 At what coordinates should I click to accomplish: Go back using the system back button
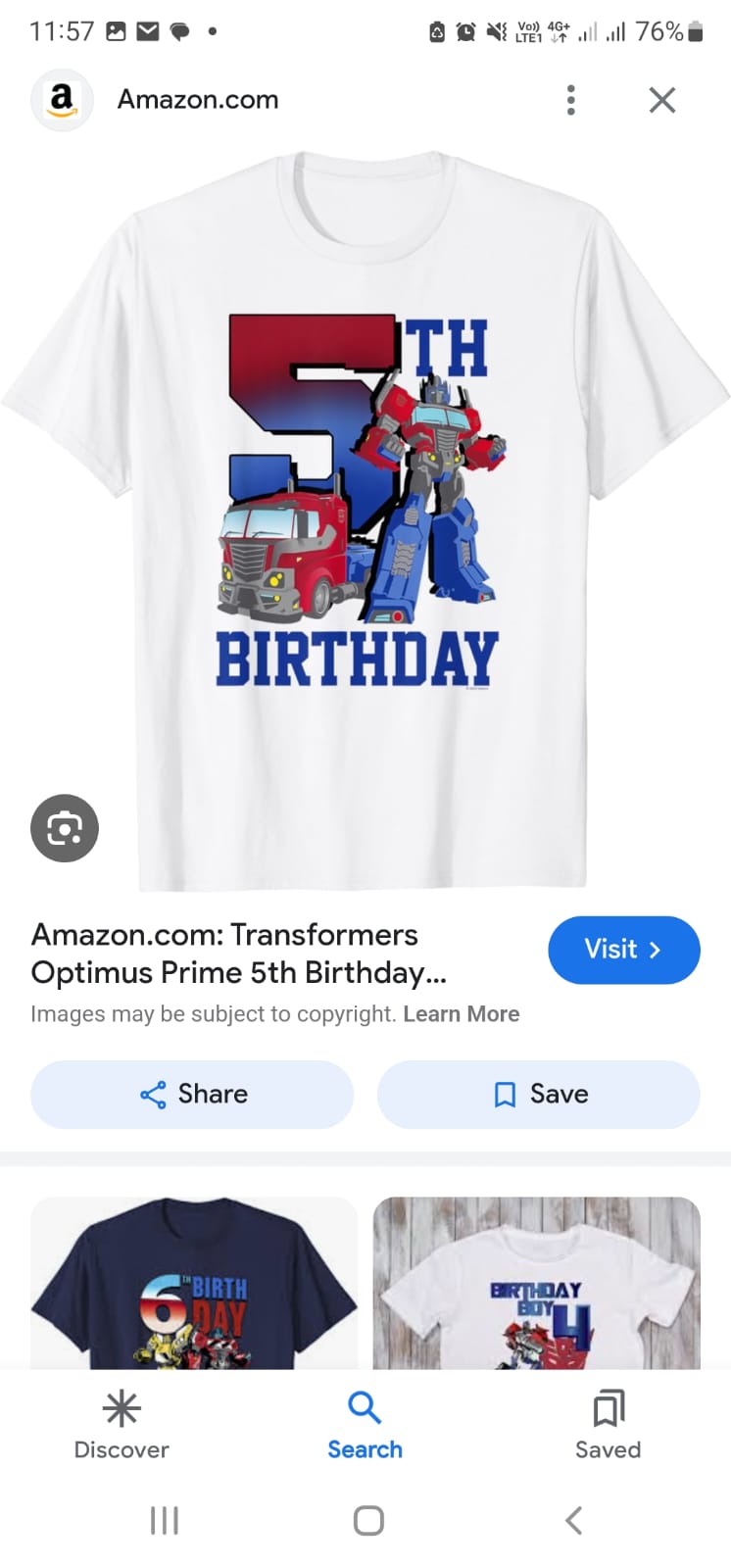574,1520
